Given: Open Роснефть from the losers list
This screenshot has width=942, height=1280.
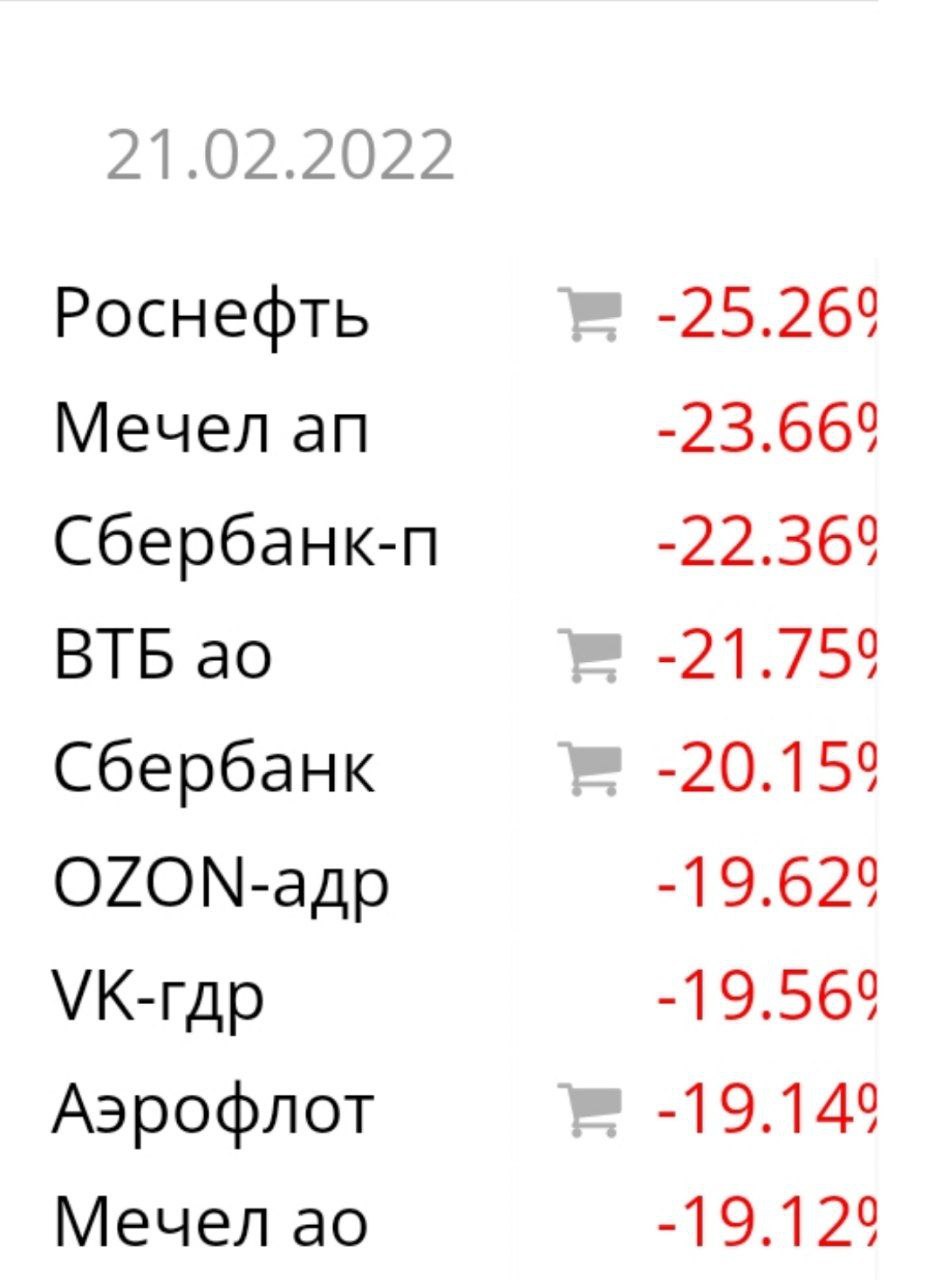Looking at the screenshot, I should click(211, 313).
